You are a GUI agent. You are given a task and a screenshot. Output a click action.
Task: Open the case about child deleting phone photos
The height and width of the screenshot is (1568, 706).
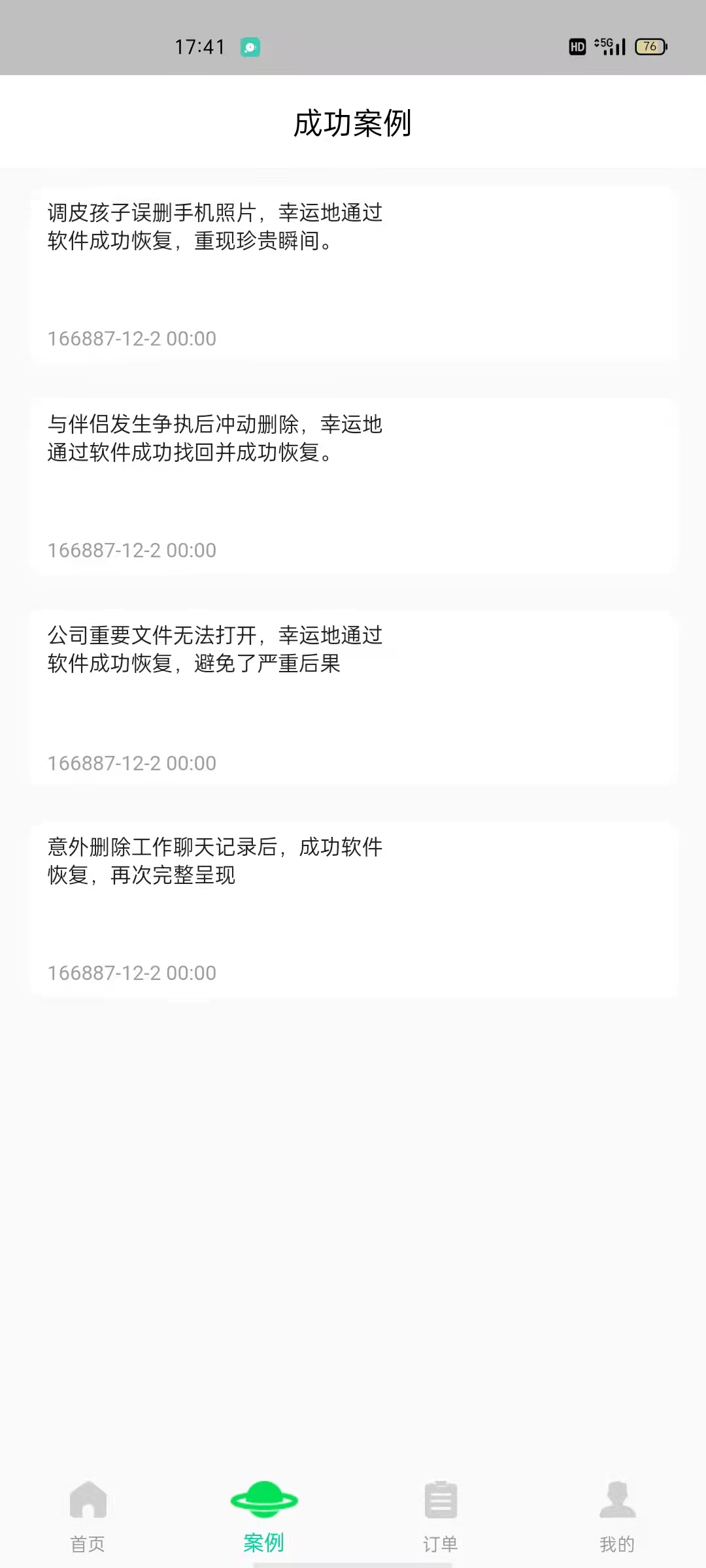coord(353,274)
